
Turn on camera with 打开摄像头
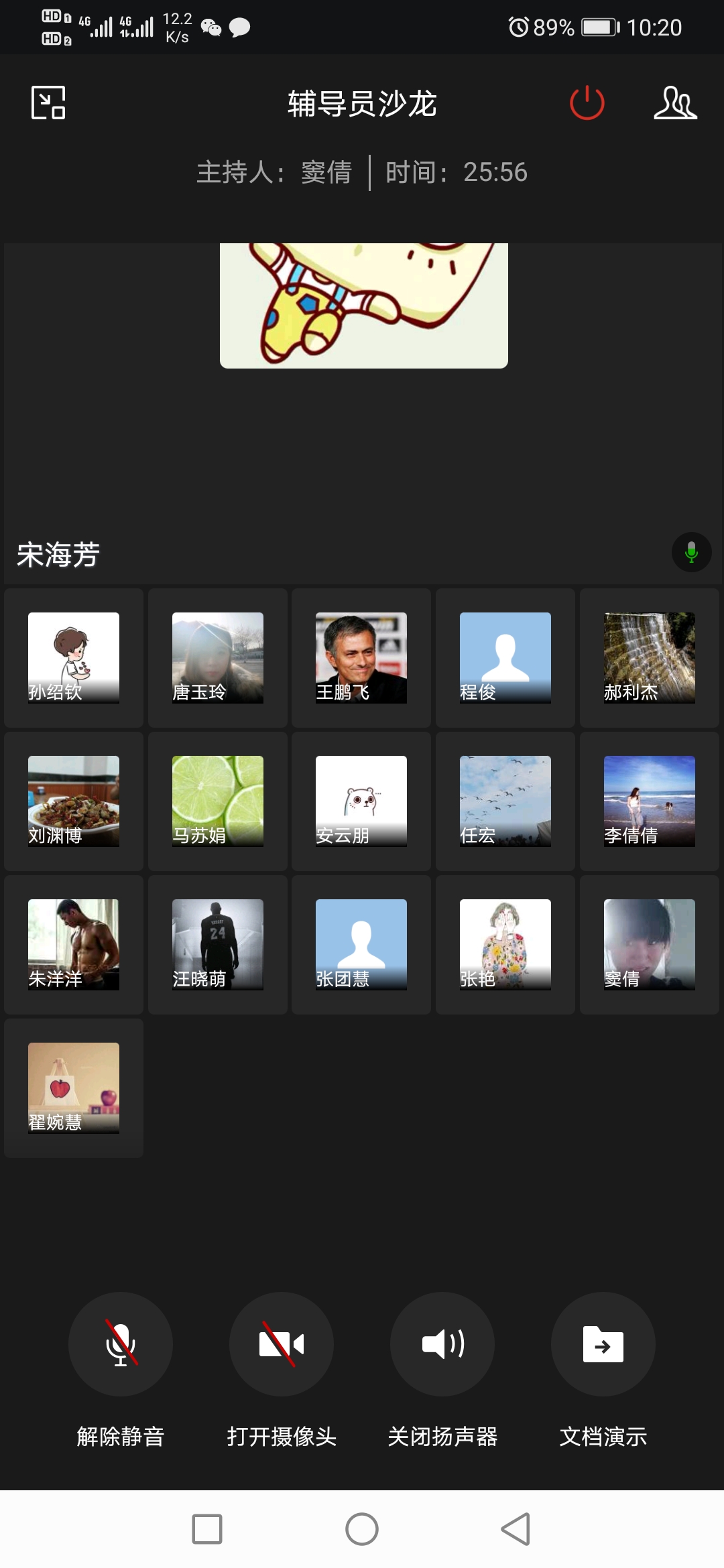(282, 1344)
